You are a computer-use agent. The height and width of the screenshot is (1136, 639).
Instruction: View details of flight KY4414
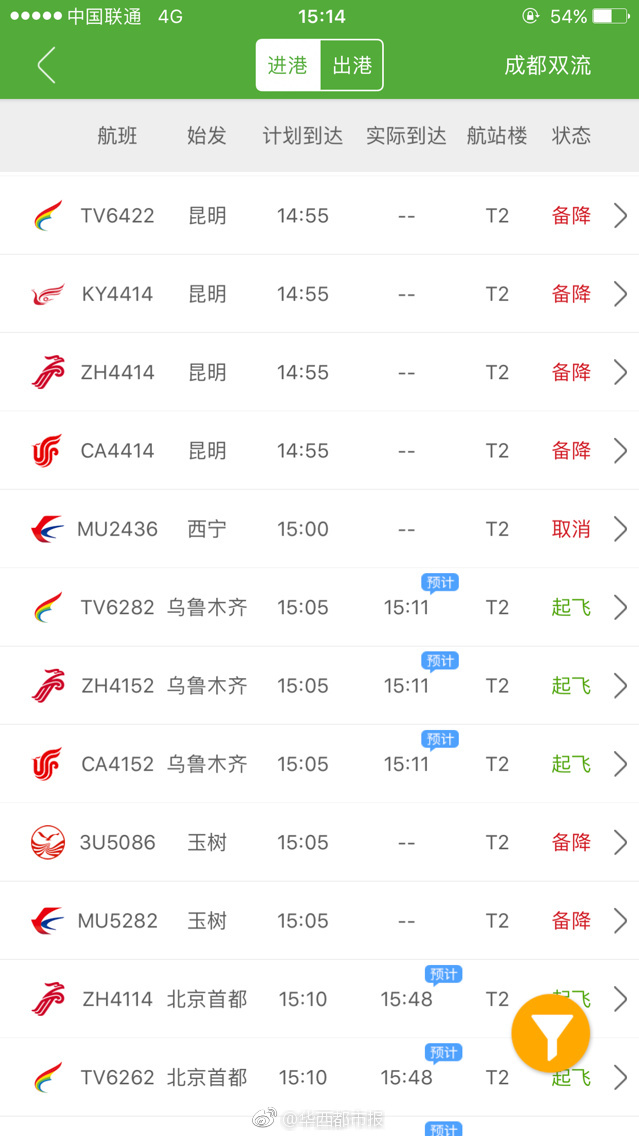[320, 293]
